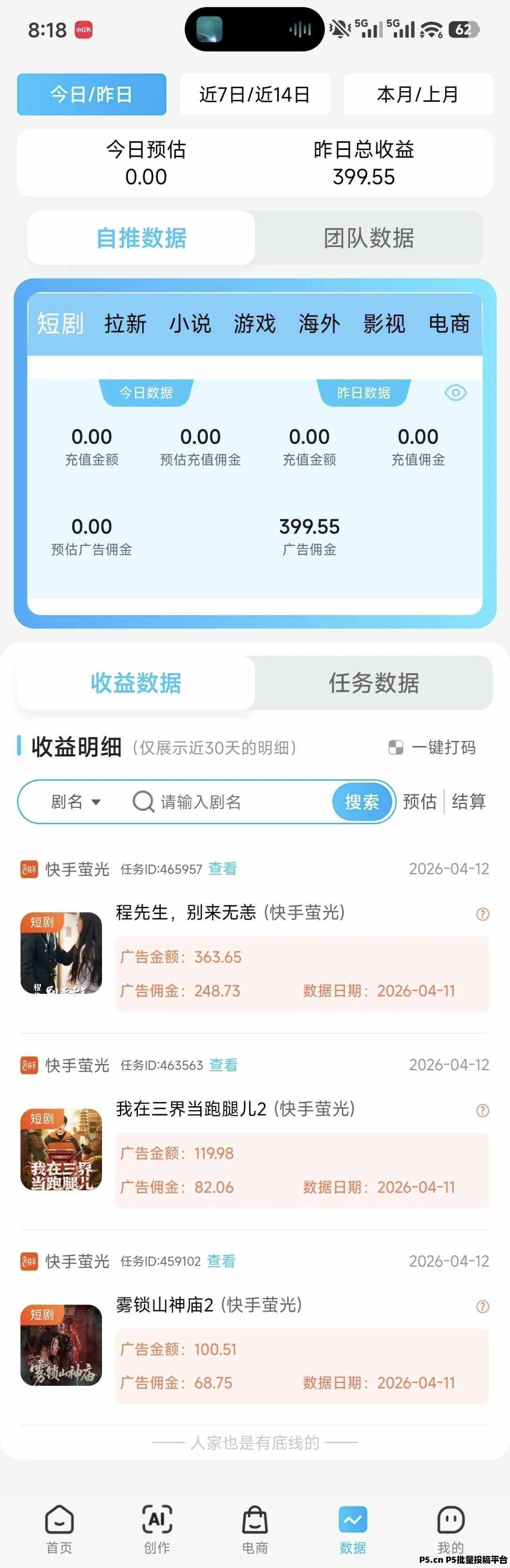Show the 电商 category data
The height and width of the screenshot is (1568, 510).
click(449, 323)
